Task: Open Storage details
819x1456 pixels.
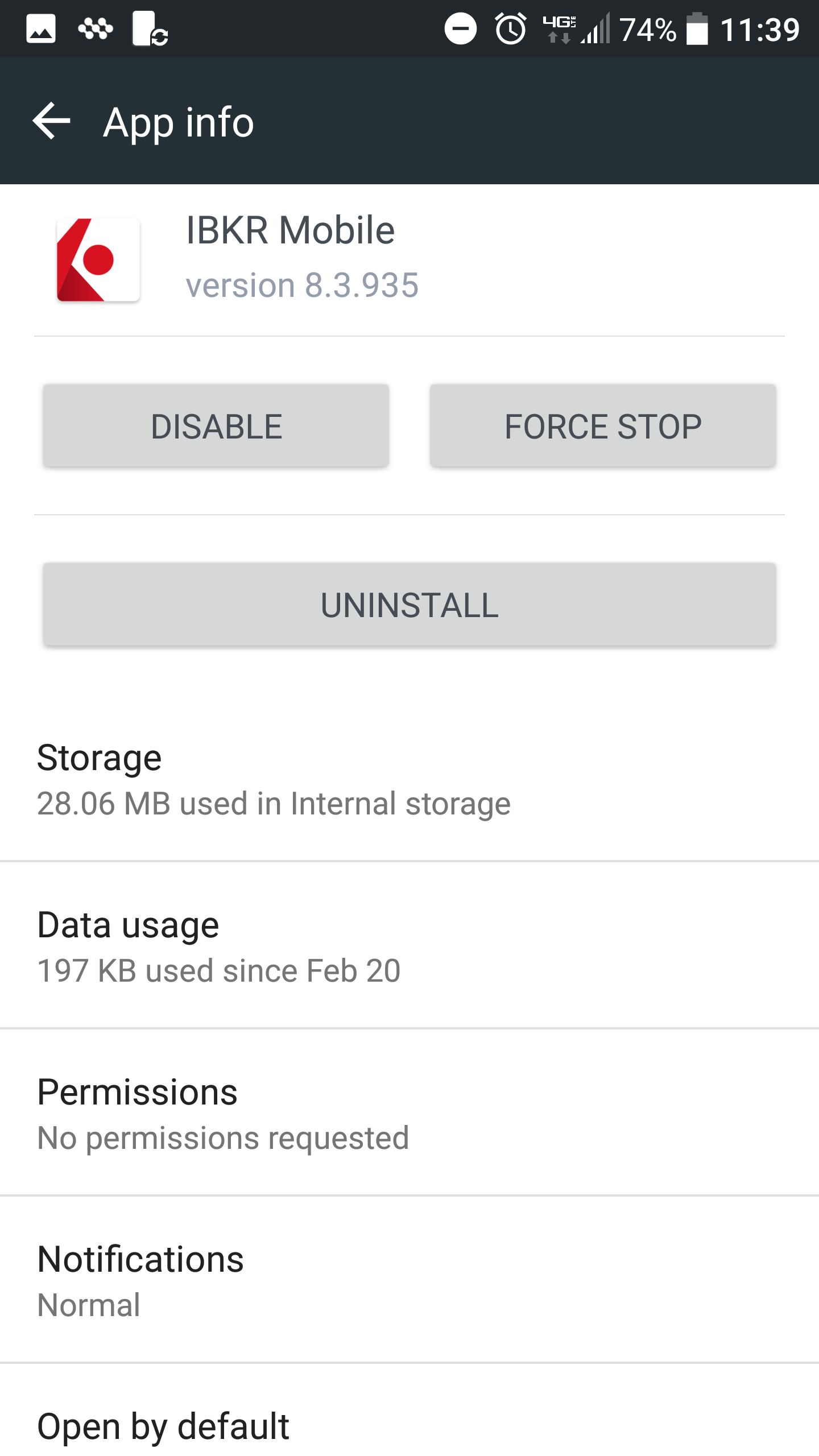Action: 409,779
